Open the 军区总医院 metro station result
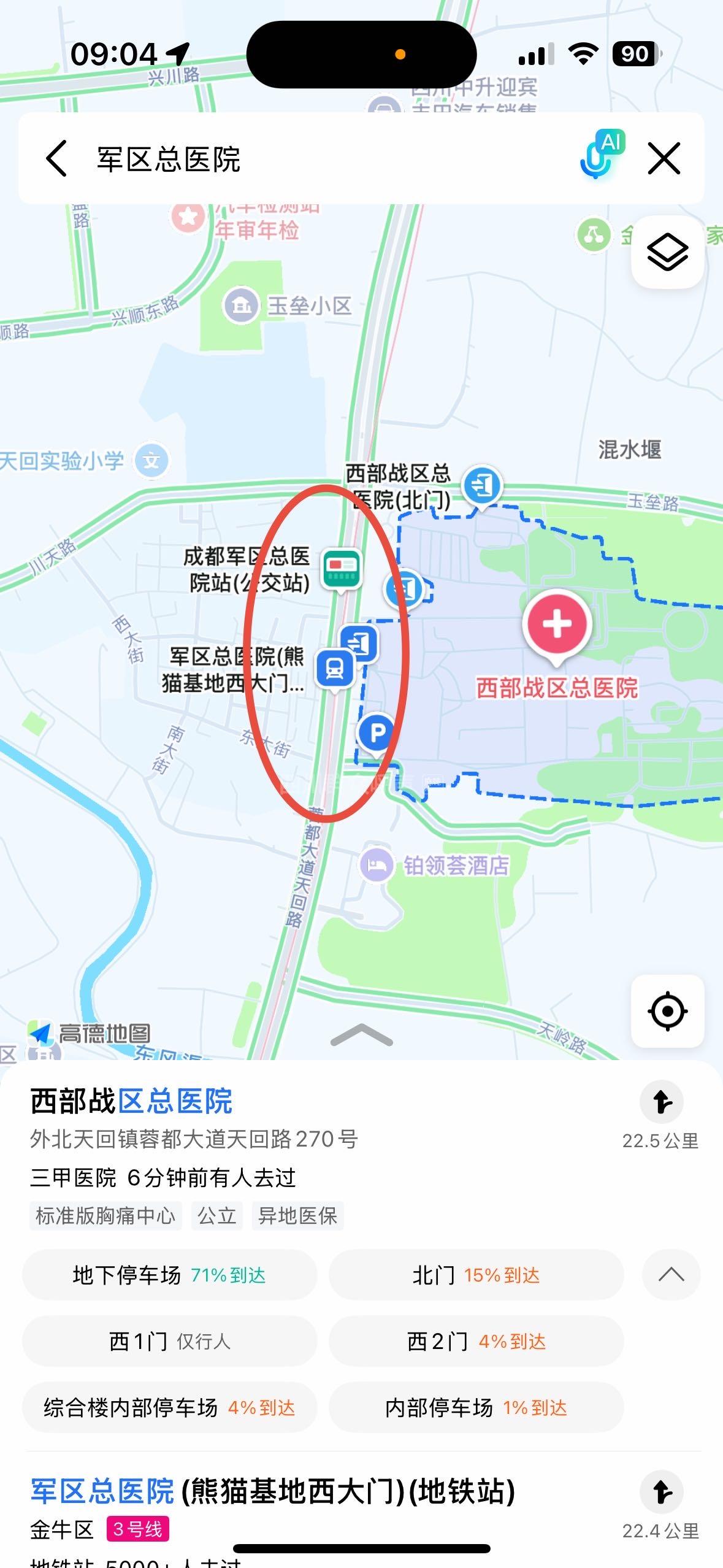 pos(273,1491)
